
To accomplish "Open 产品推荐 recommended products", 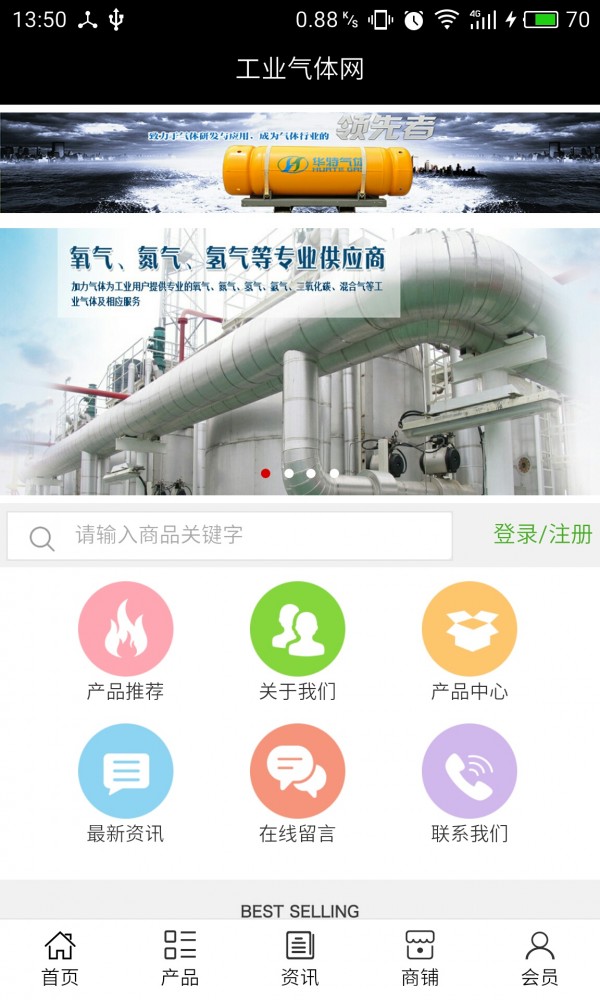I will pos(125,630).
